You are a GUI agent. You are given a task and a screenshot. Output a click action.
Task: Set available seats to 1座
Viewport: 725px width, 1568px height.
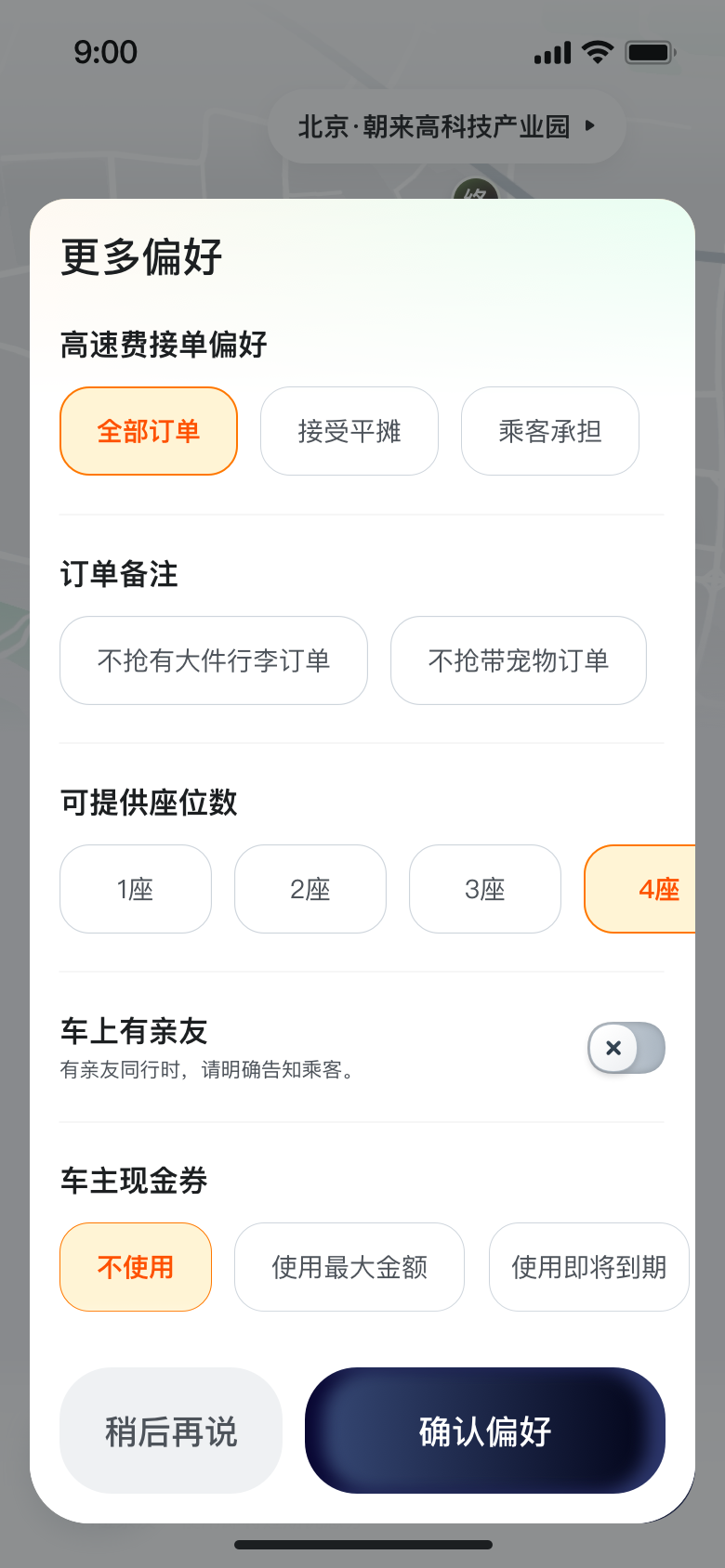point(136,889)
